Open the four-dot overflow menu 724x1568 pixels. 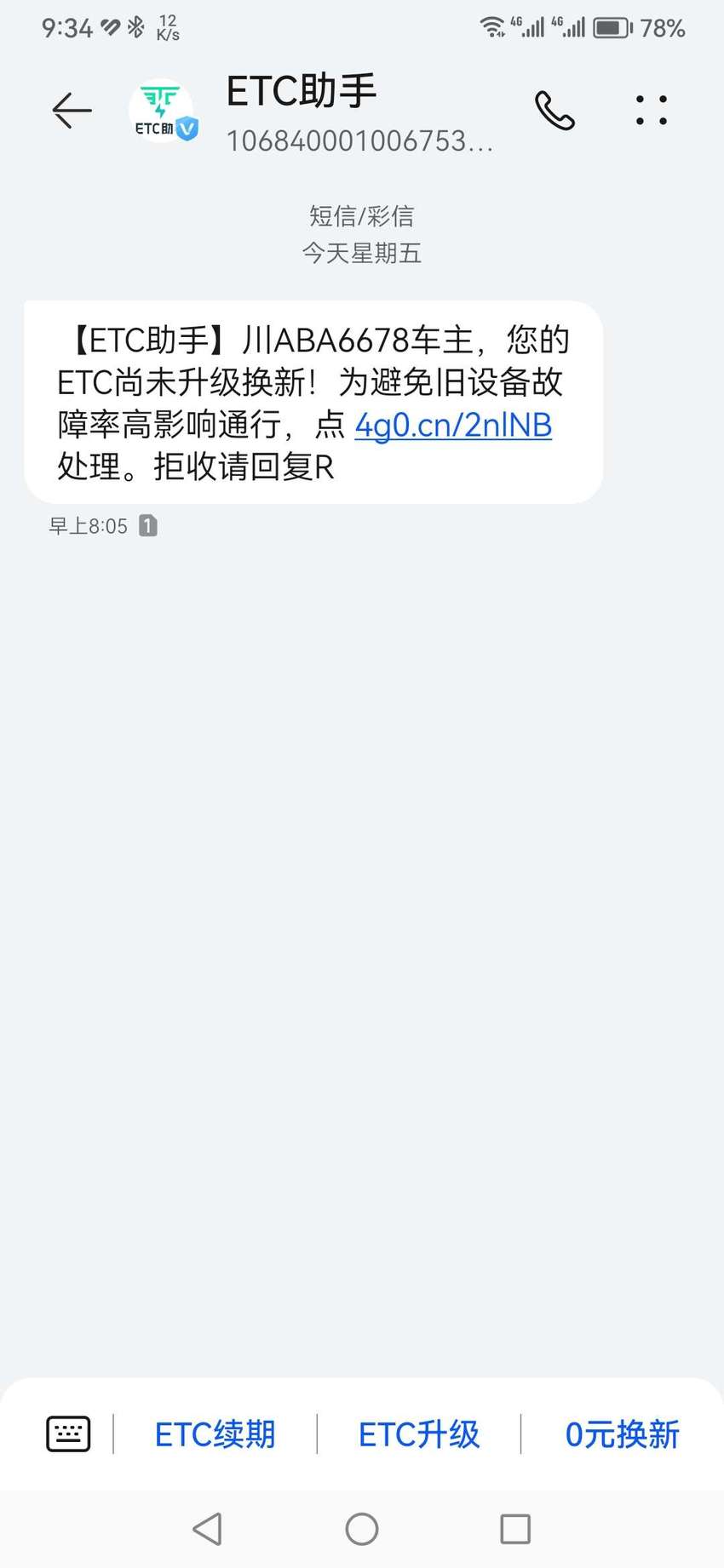point(652,111)
